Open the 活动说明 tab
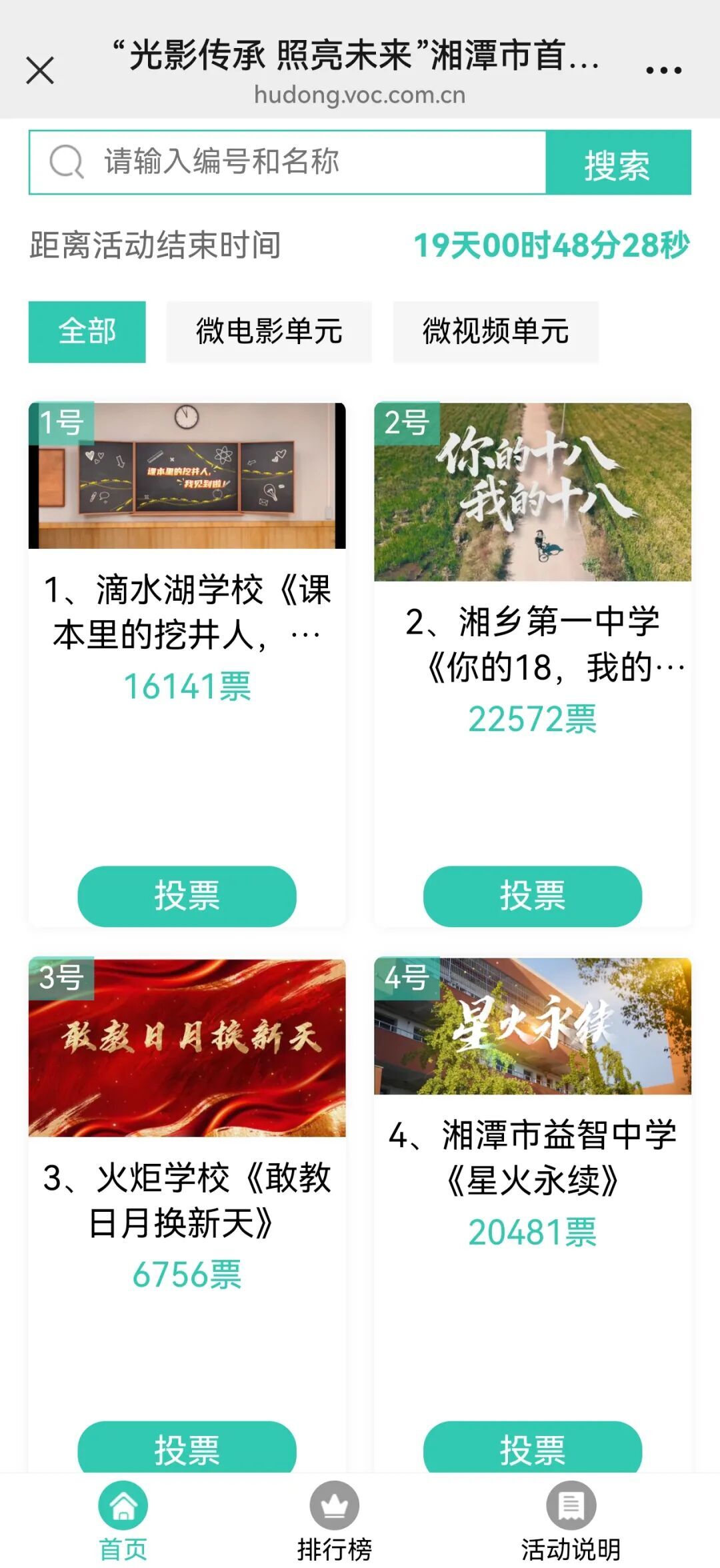720x1568 pixels. (571, 1521)
